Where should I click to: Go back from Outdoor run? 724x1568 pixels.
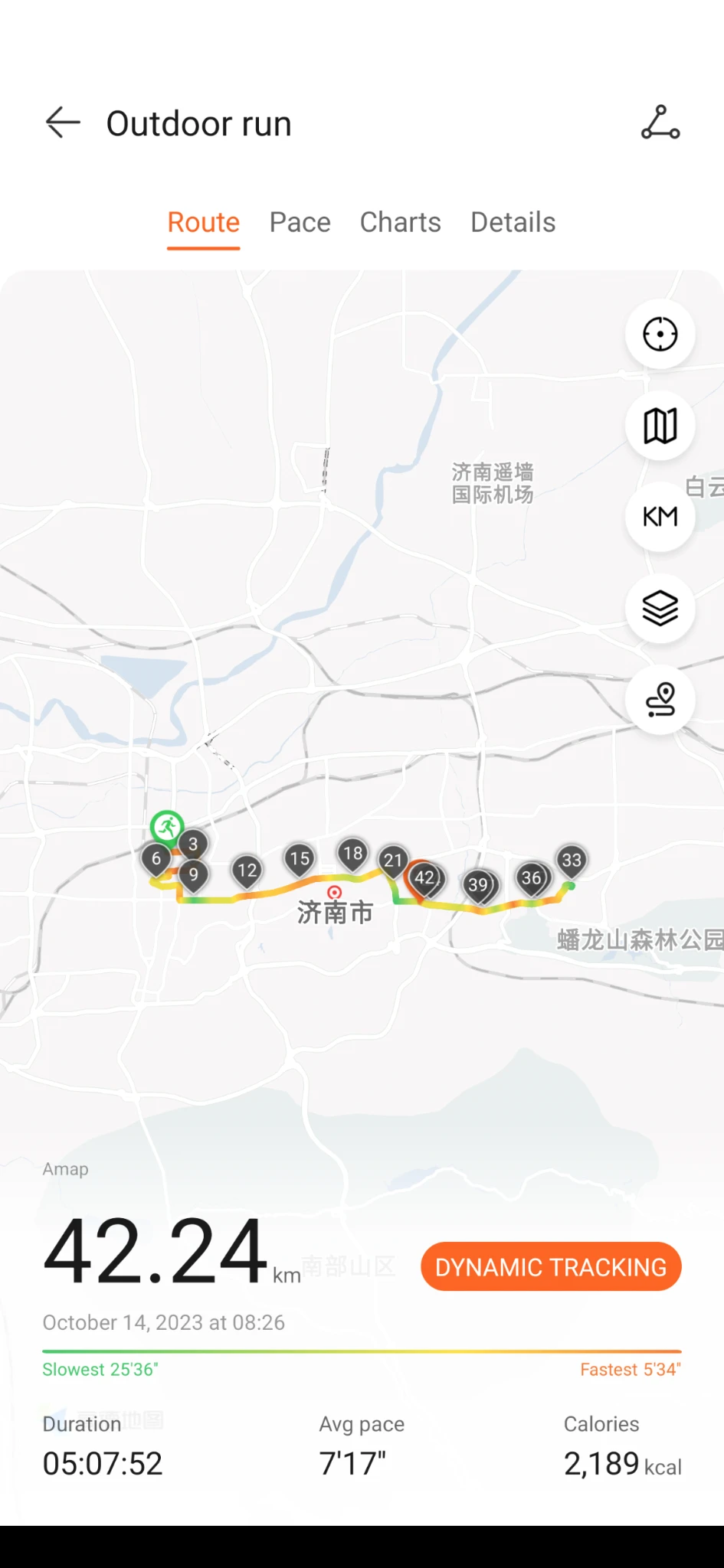click(x=63, y=123)
